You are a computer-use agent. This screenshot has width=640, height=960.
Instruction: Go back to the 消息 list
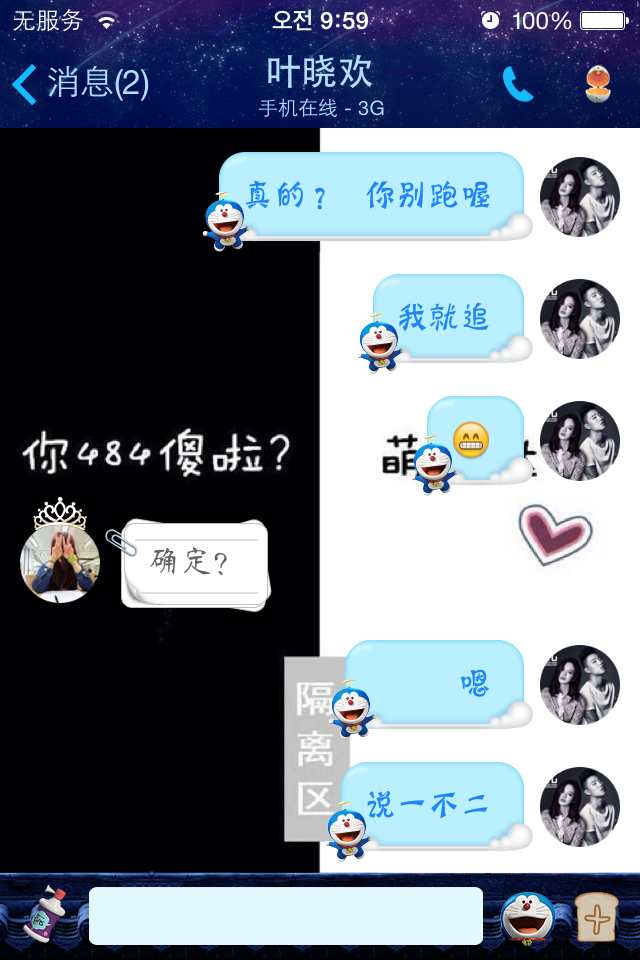pyautogui.click(x=80, y=83)
